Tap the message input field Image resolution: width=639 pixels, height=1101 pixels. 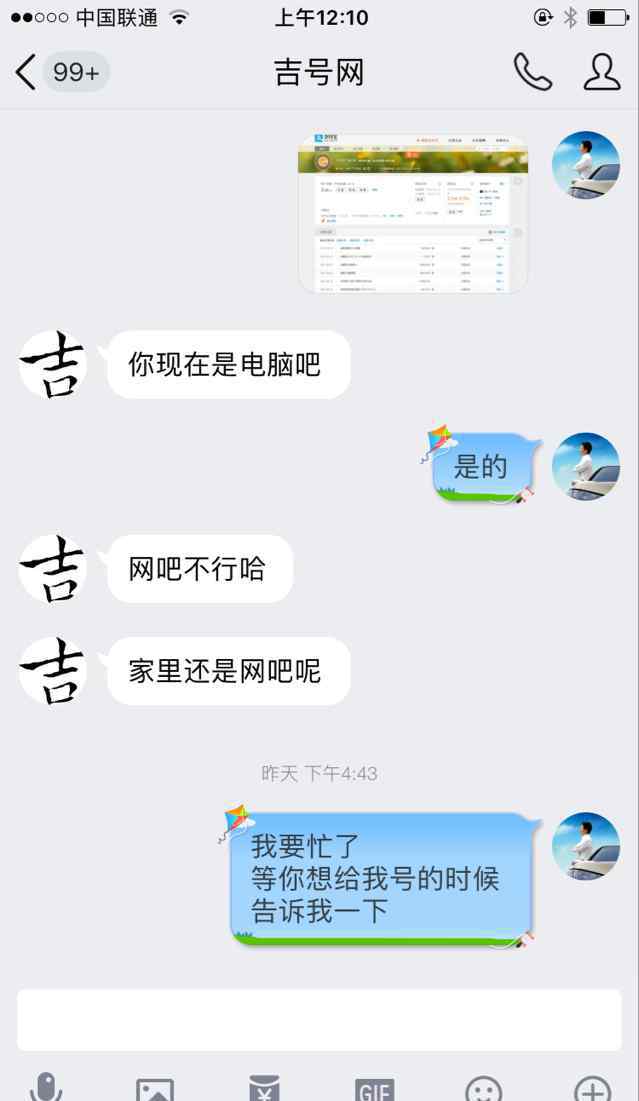point(320,1020)
